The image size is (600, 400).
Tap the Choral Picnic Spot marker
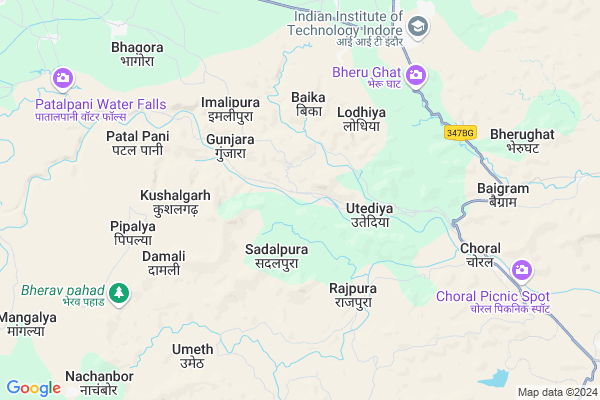click(x=521, y=269)
